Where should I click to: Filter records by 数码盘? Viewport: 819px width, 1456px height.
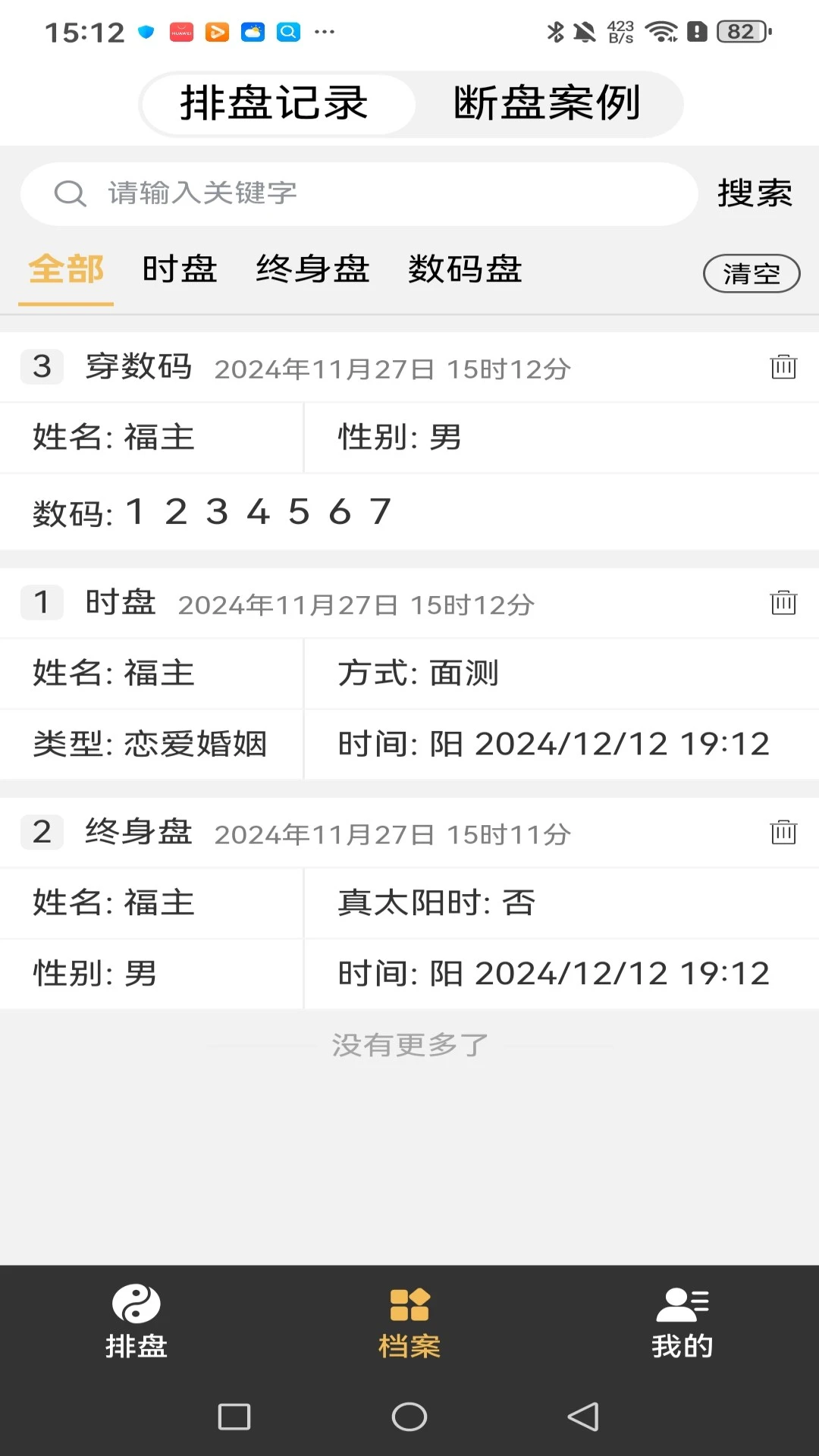465,270
